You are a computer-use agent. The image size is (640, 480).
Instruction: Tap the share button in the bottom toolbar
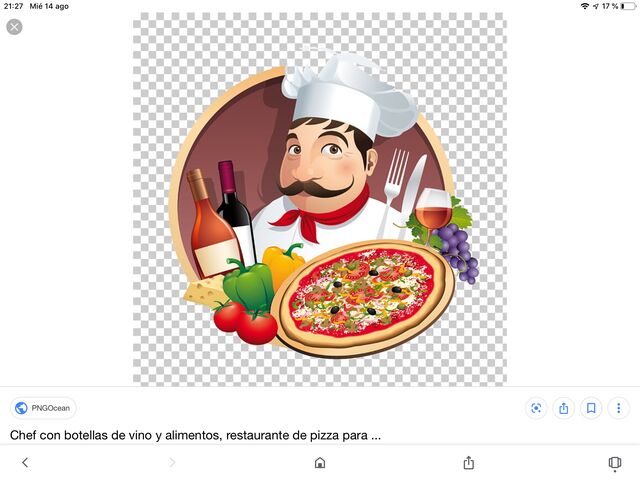click(x=469, y=462)
